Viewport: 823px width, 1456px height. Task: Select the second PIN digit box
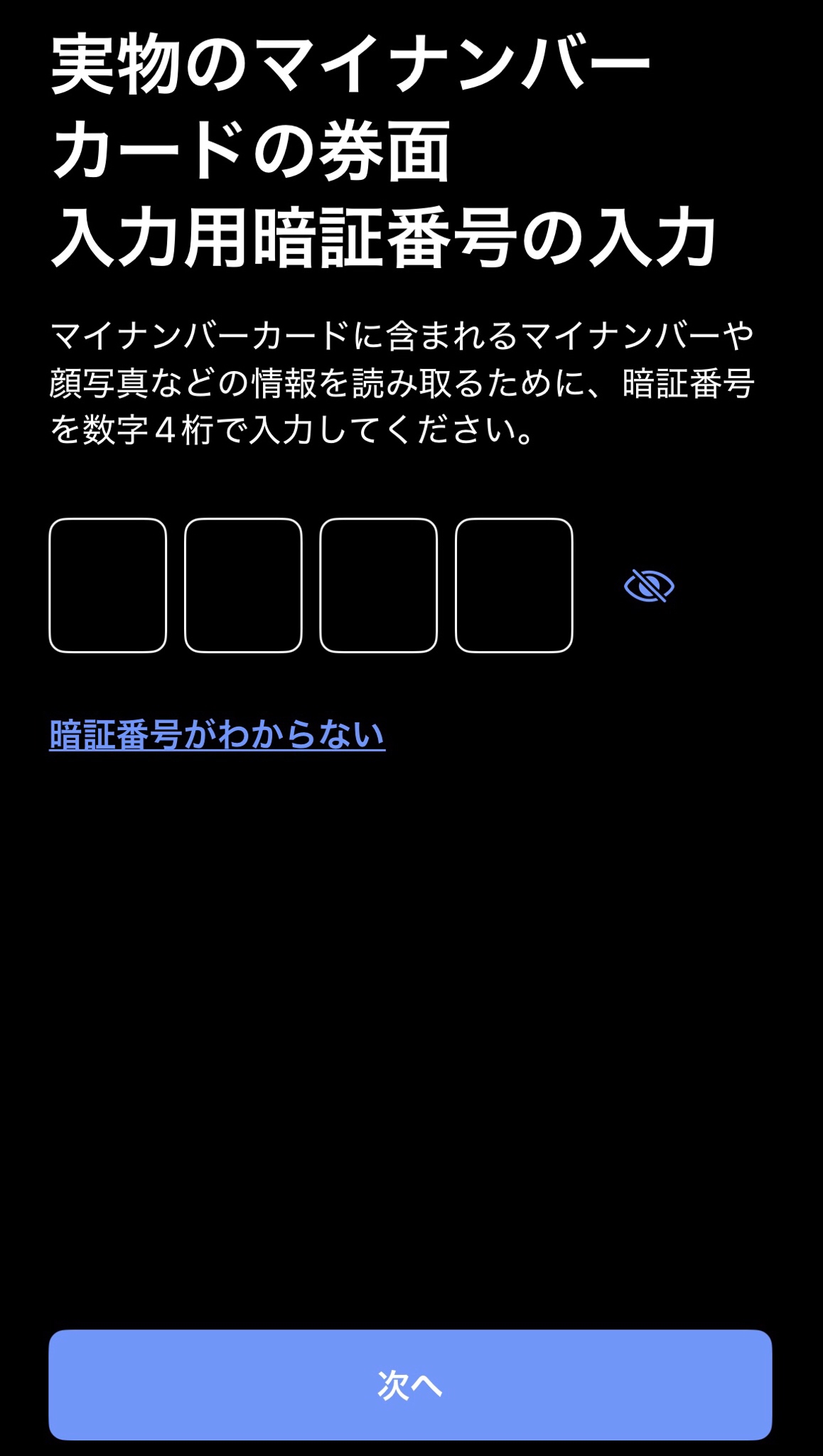tap(243, 585)
